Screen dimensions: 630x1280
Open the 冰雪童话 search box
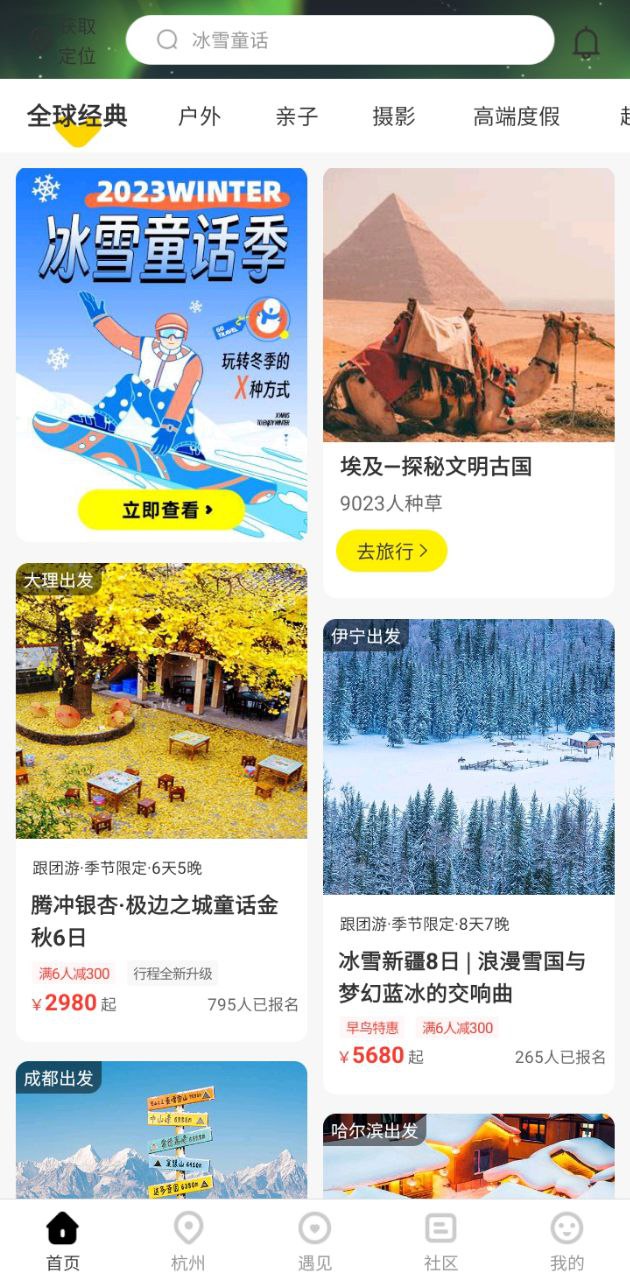pyautogui.click(x=340, y=40)
